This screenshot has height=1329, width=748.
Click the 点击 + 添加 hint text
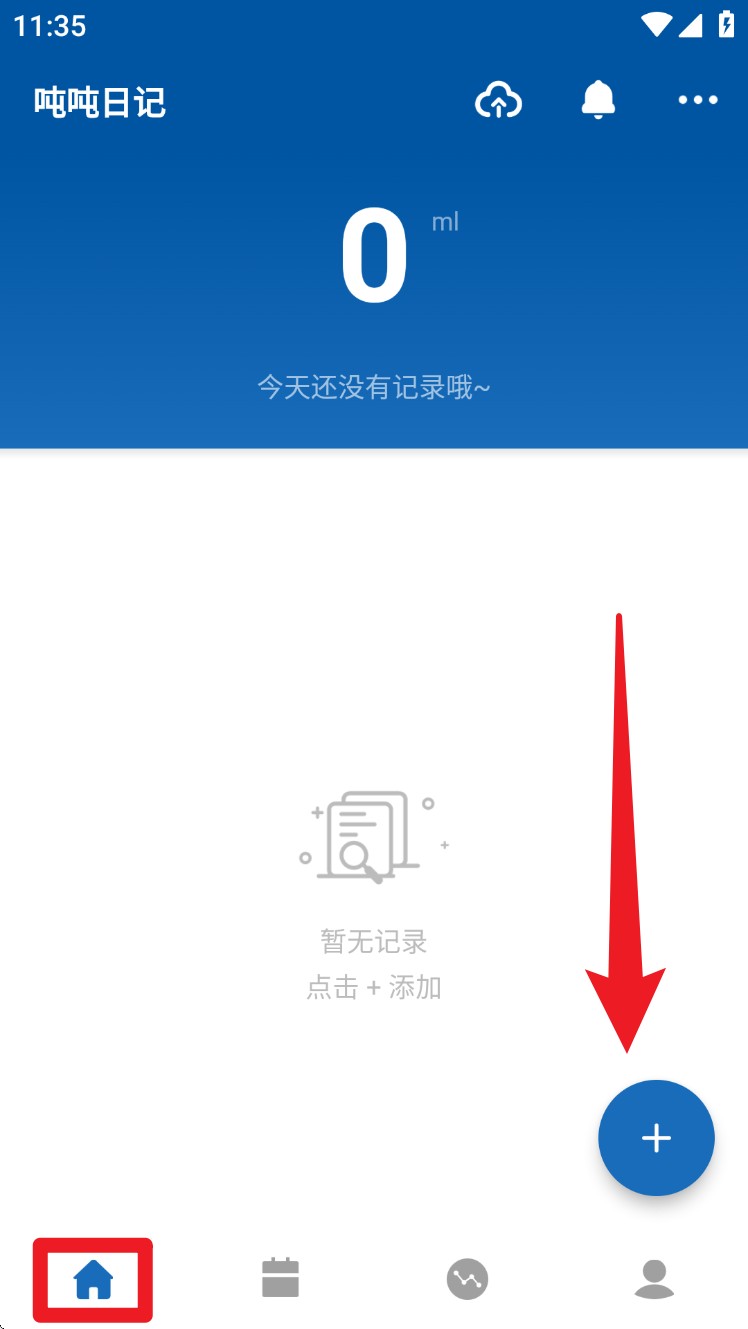(x=374, y=988)
